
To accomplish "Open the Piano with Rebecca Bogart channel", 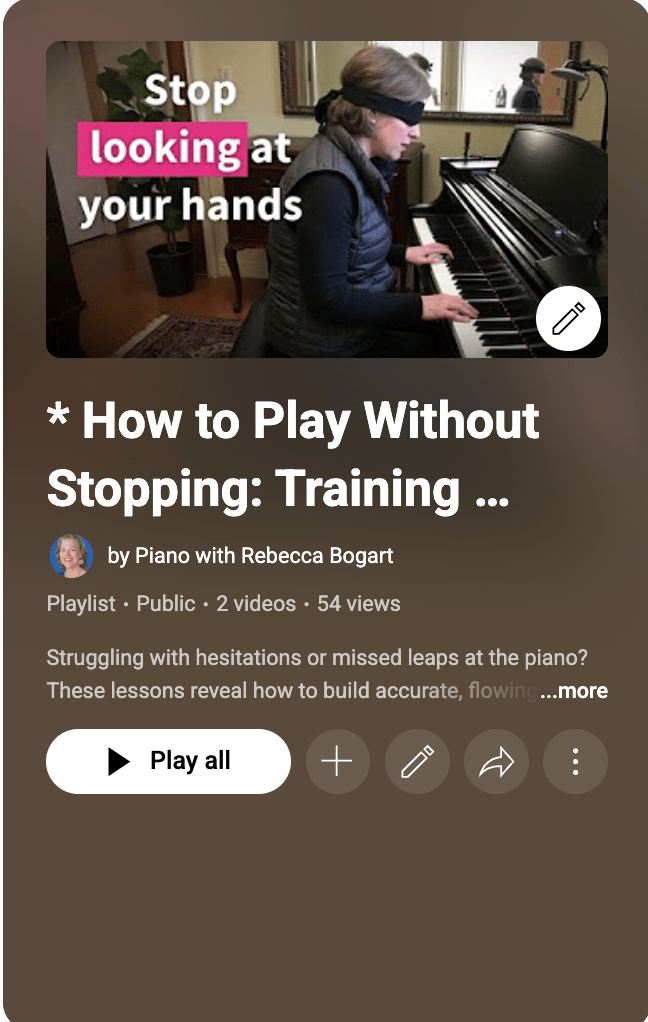I will (250, 556).
